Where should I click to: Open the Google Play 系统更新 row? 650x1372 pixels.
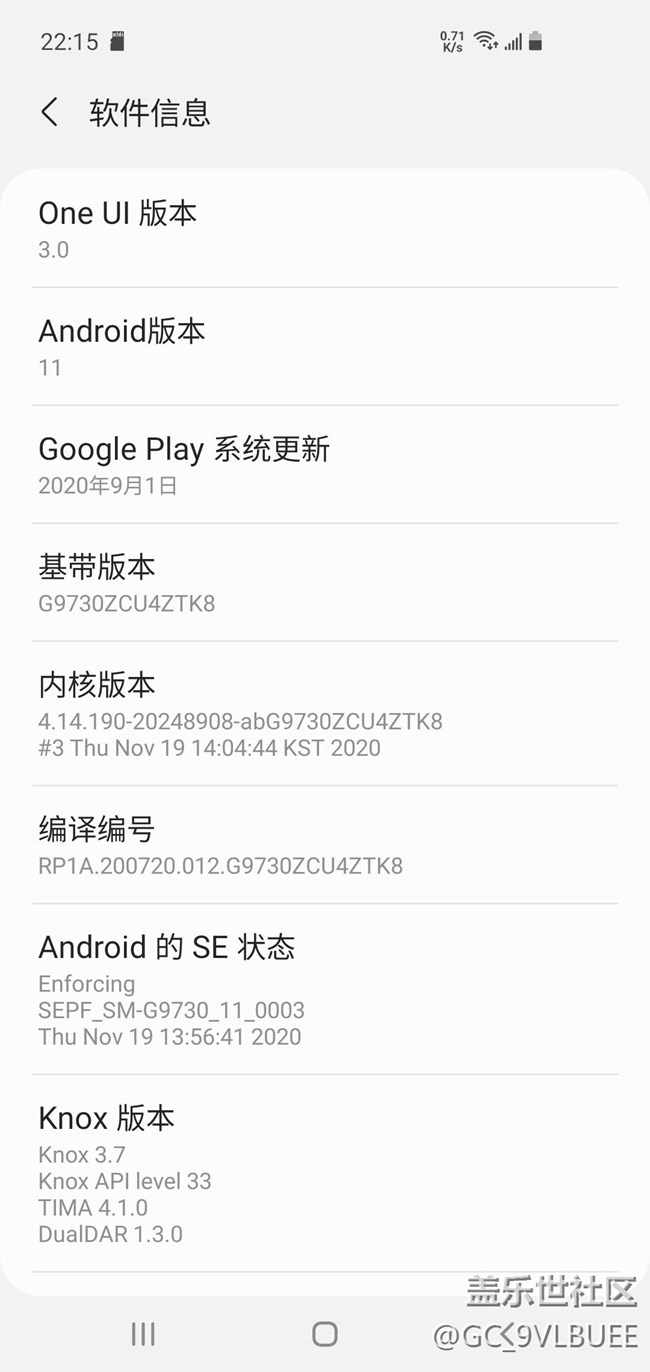pyautogui.click(x=324, y=465)
